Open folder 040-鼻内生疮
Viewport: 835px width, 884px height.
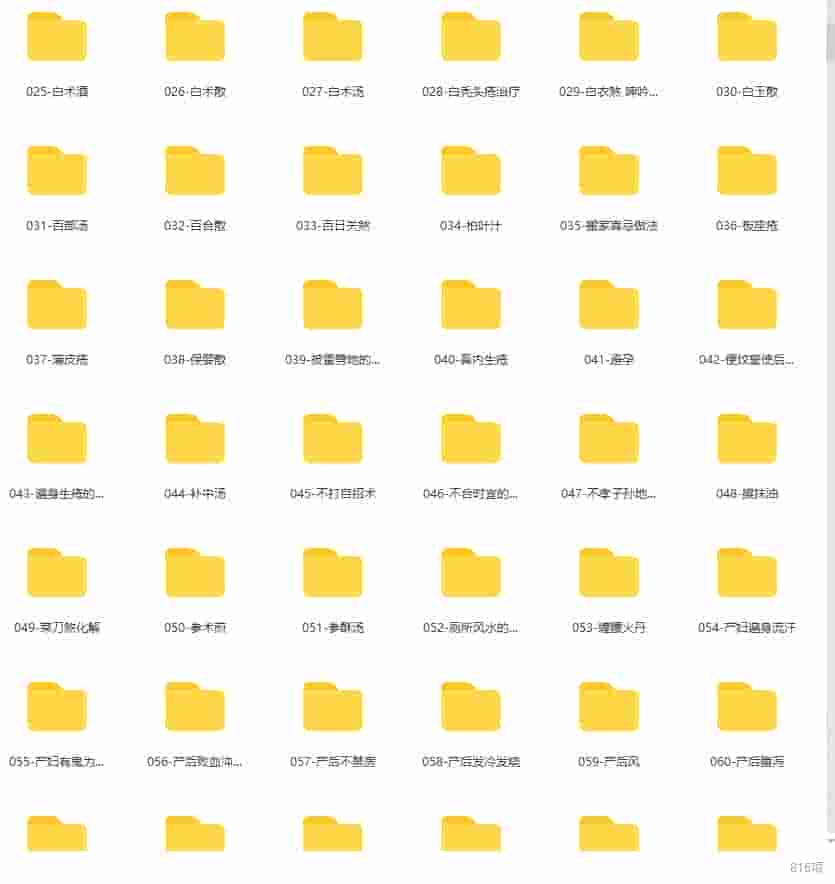(471, 306)
